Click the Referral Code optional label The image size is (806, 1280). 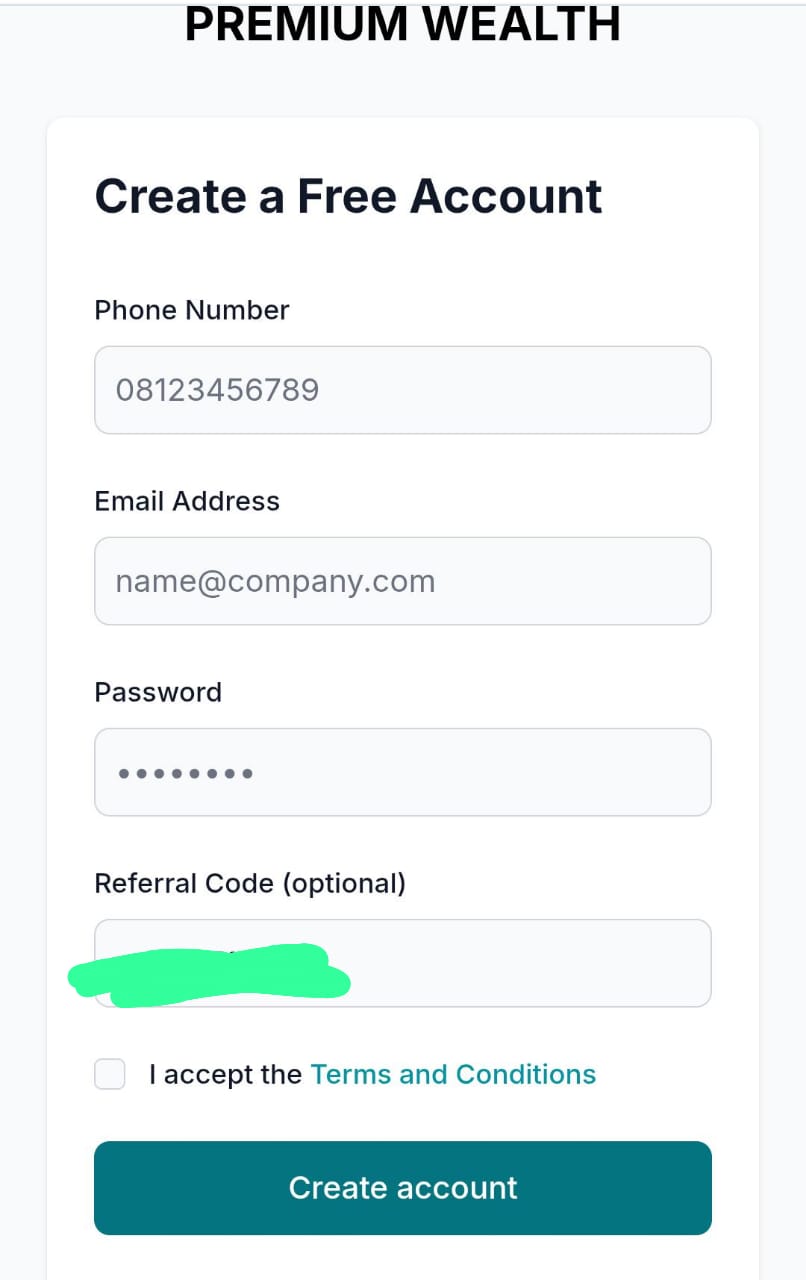249,883
